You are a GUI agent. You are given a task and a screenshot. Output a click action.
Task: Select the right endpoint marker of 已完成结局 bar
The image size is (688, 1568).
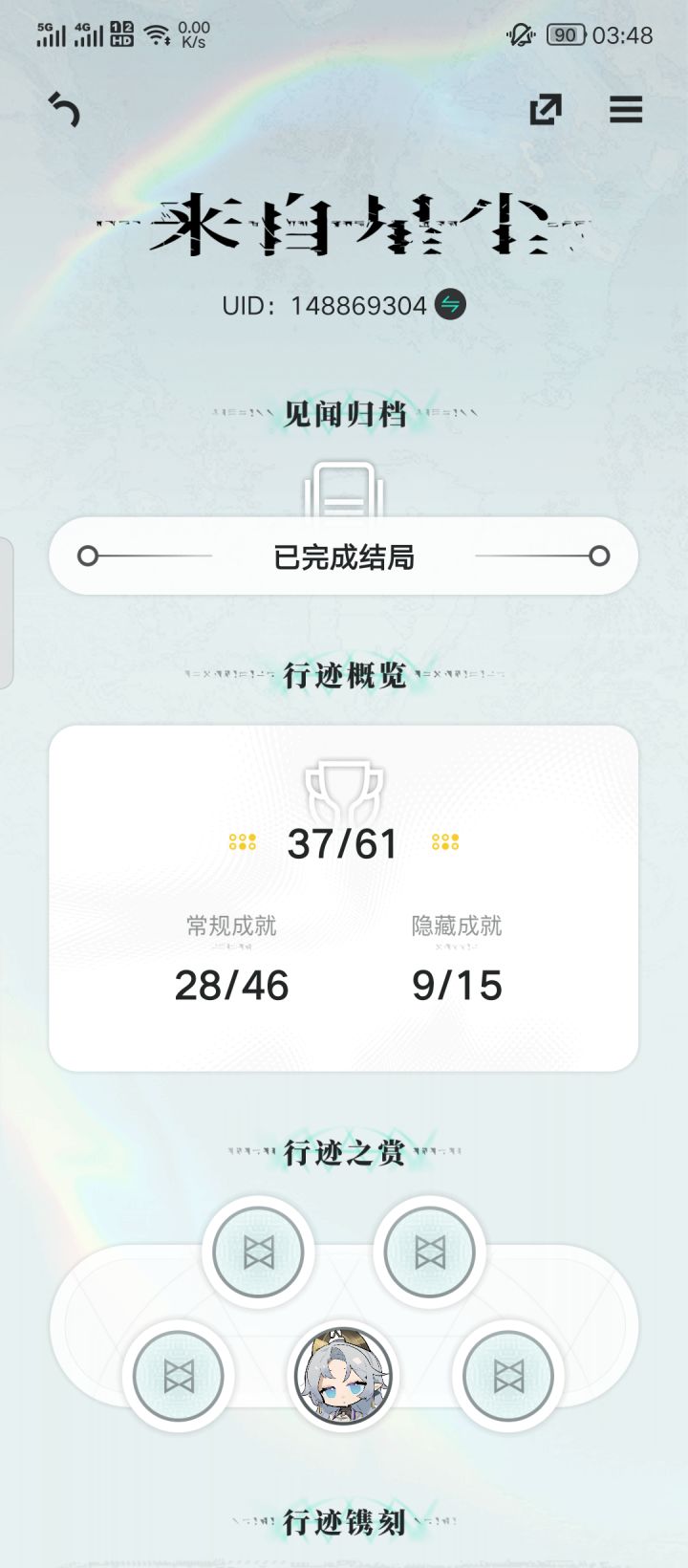[599, 555]
